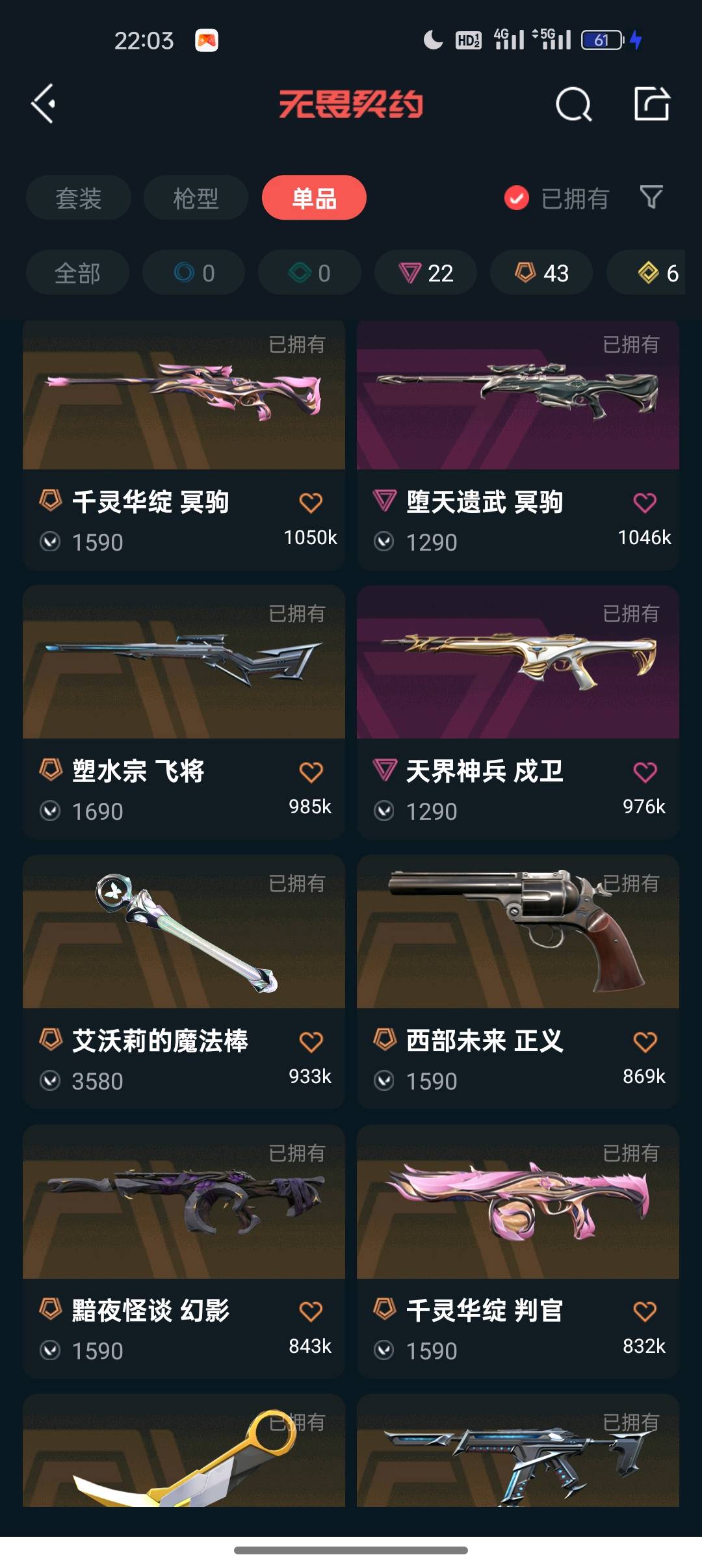This screenshot has height=1568, width=702.
Task: Filter by the tier chip showing 43
Action: coord(541,273)
